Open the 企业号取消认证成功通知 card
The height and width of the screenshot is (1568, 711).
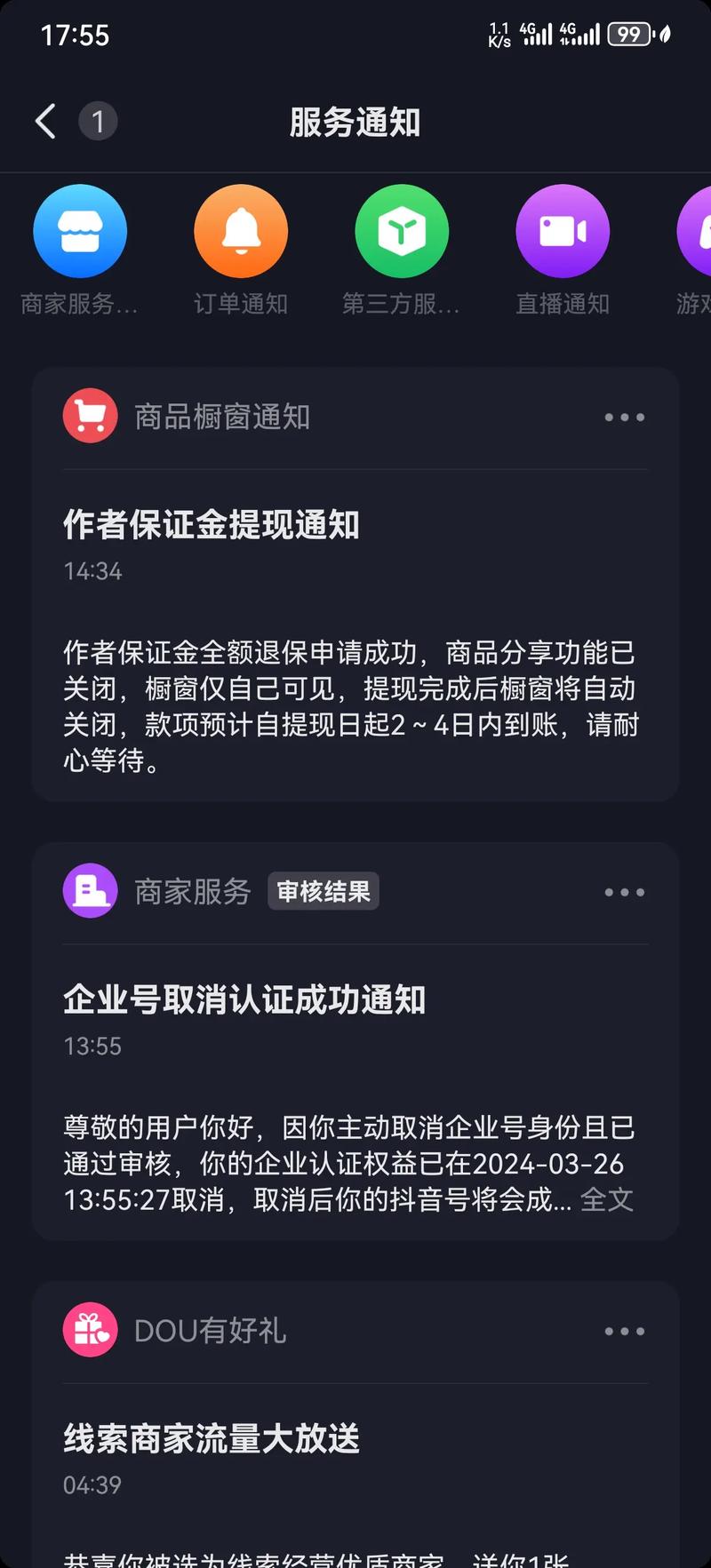(x=355, y=1093)
